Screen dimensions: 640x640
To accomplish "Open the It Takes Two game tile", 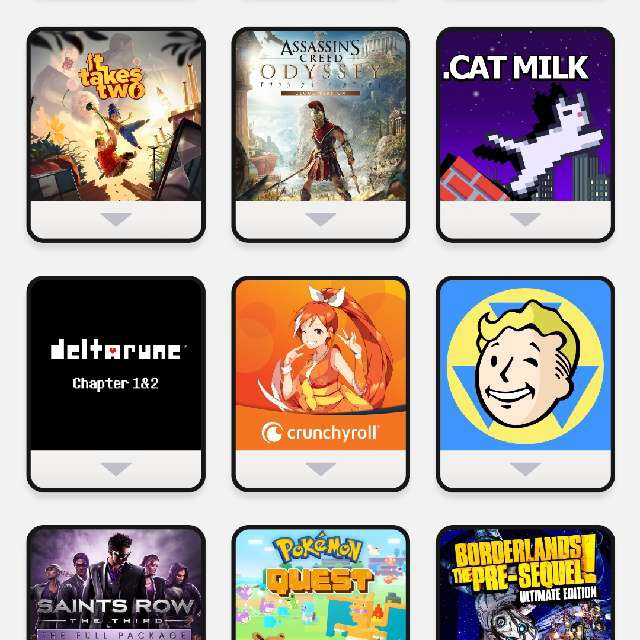I will tap(116, 116).
